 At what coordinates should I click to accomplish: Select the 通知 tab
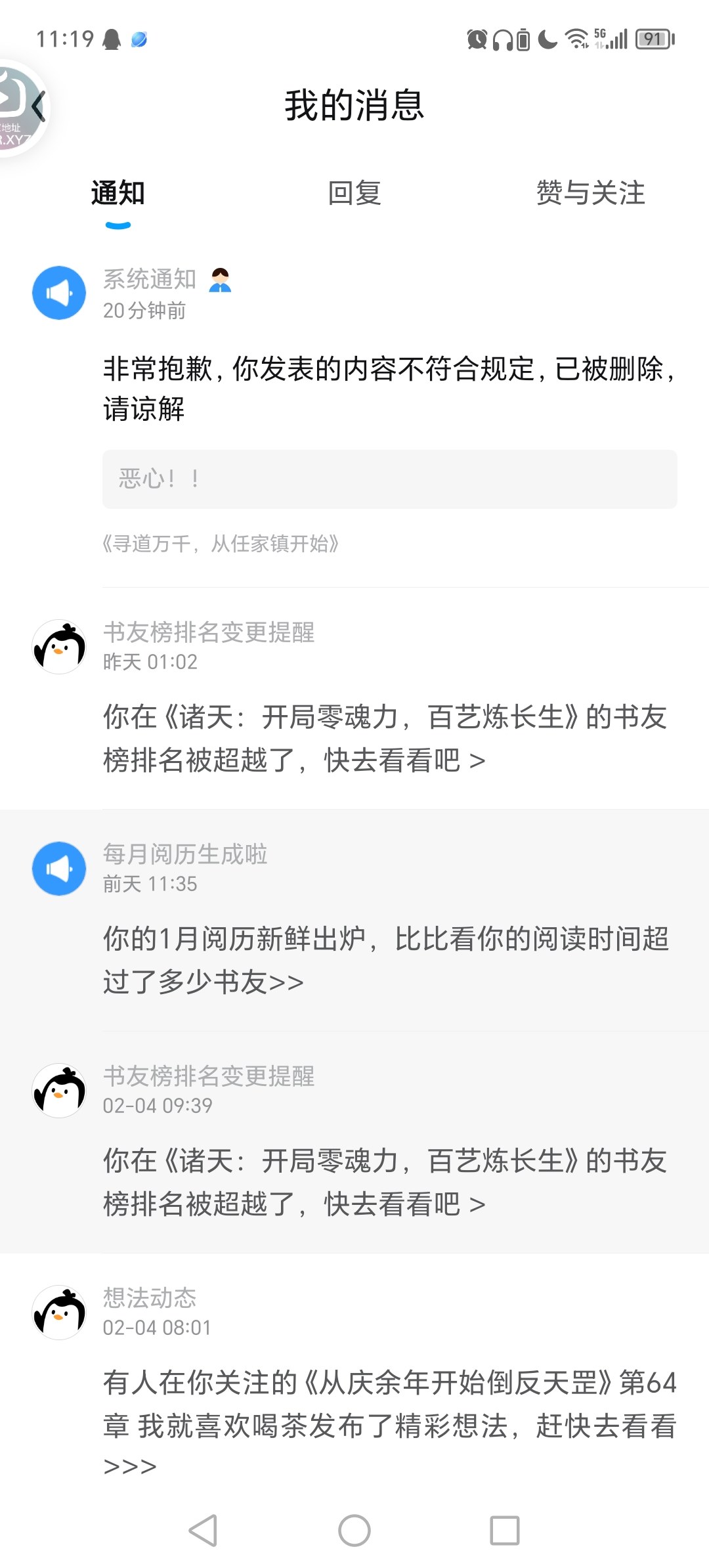118,193
